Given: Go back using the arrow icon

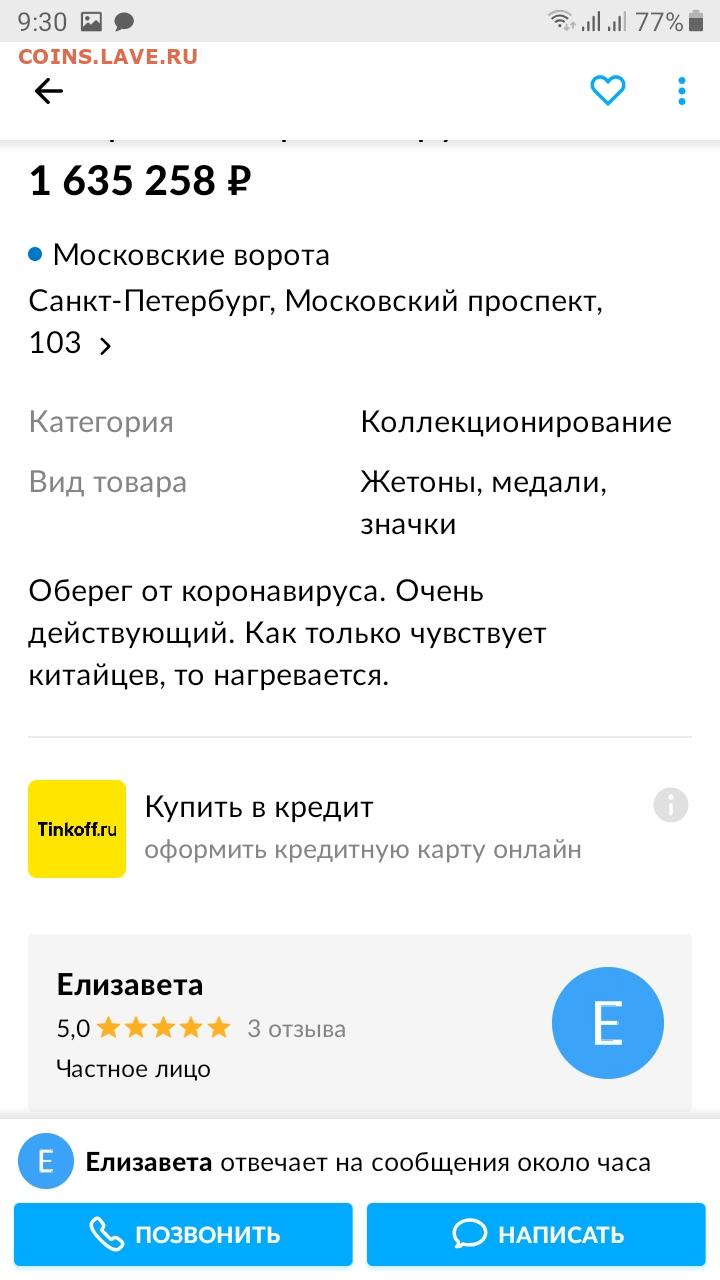Looking at the screenshot, I should (48, 92).
